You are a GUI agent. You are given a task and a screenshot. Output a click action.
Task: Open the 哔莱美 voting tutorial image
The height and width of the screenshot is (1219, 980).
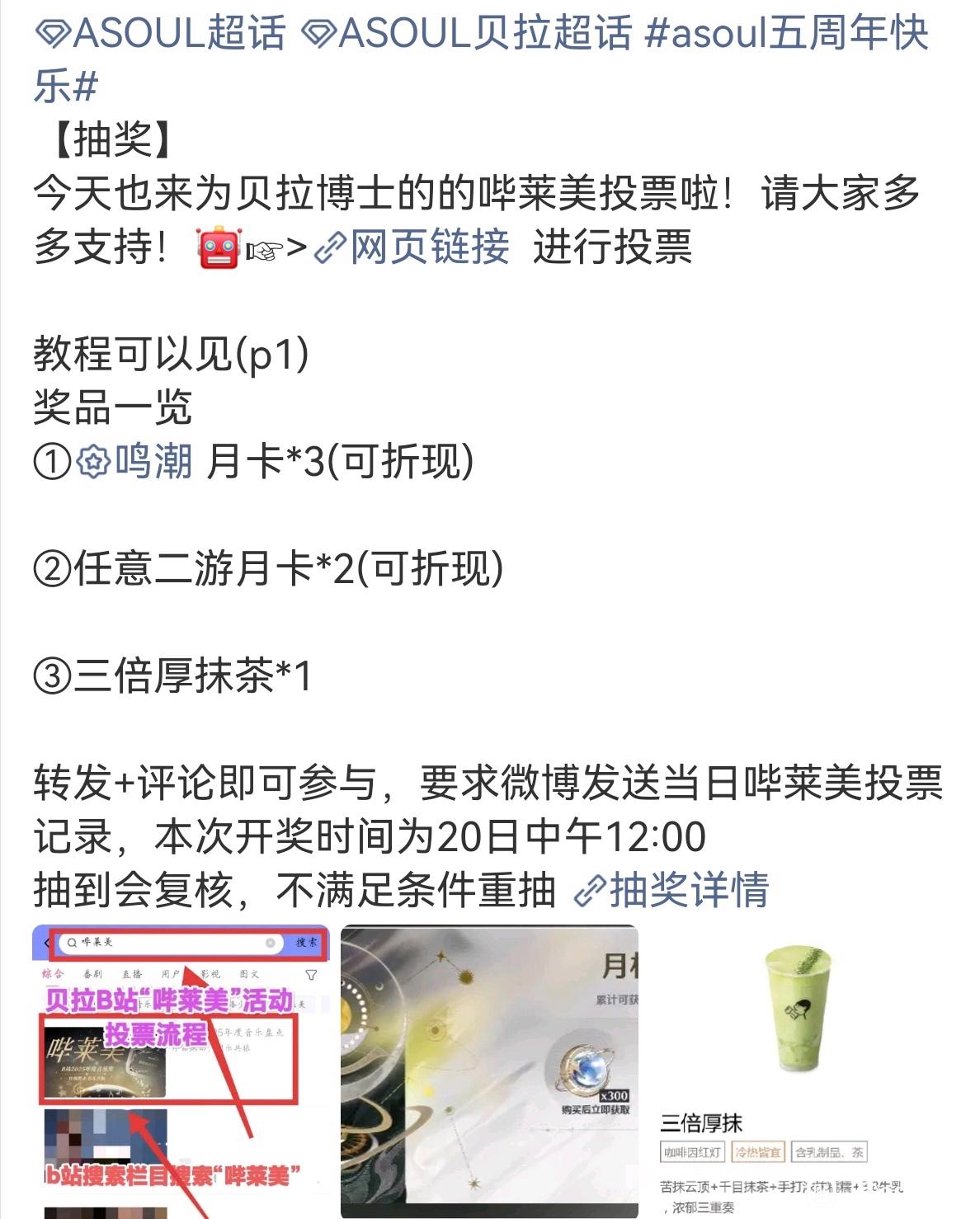point(180,1071)
